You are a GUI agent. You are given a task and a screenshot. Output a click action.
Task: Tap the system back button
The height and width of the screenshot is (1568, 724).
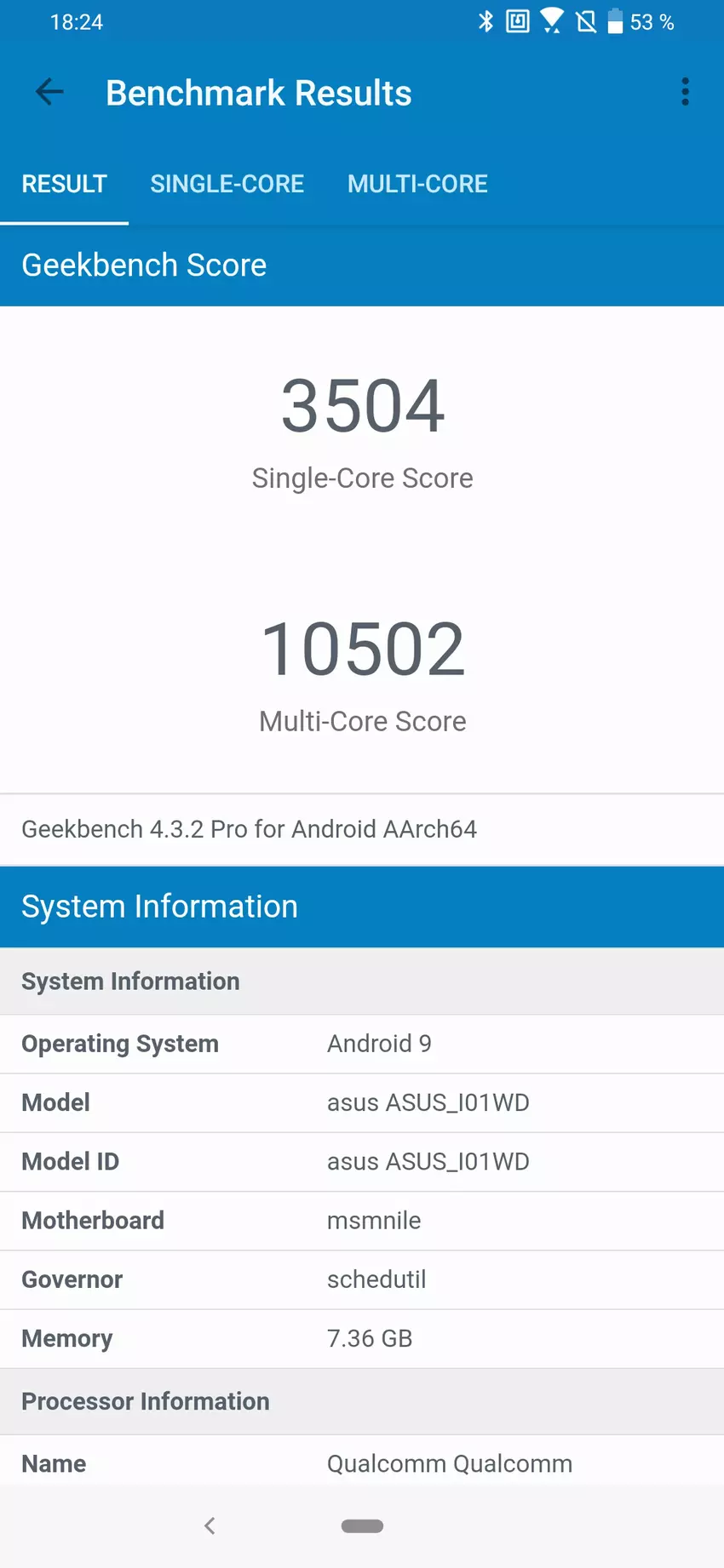210,1525
